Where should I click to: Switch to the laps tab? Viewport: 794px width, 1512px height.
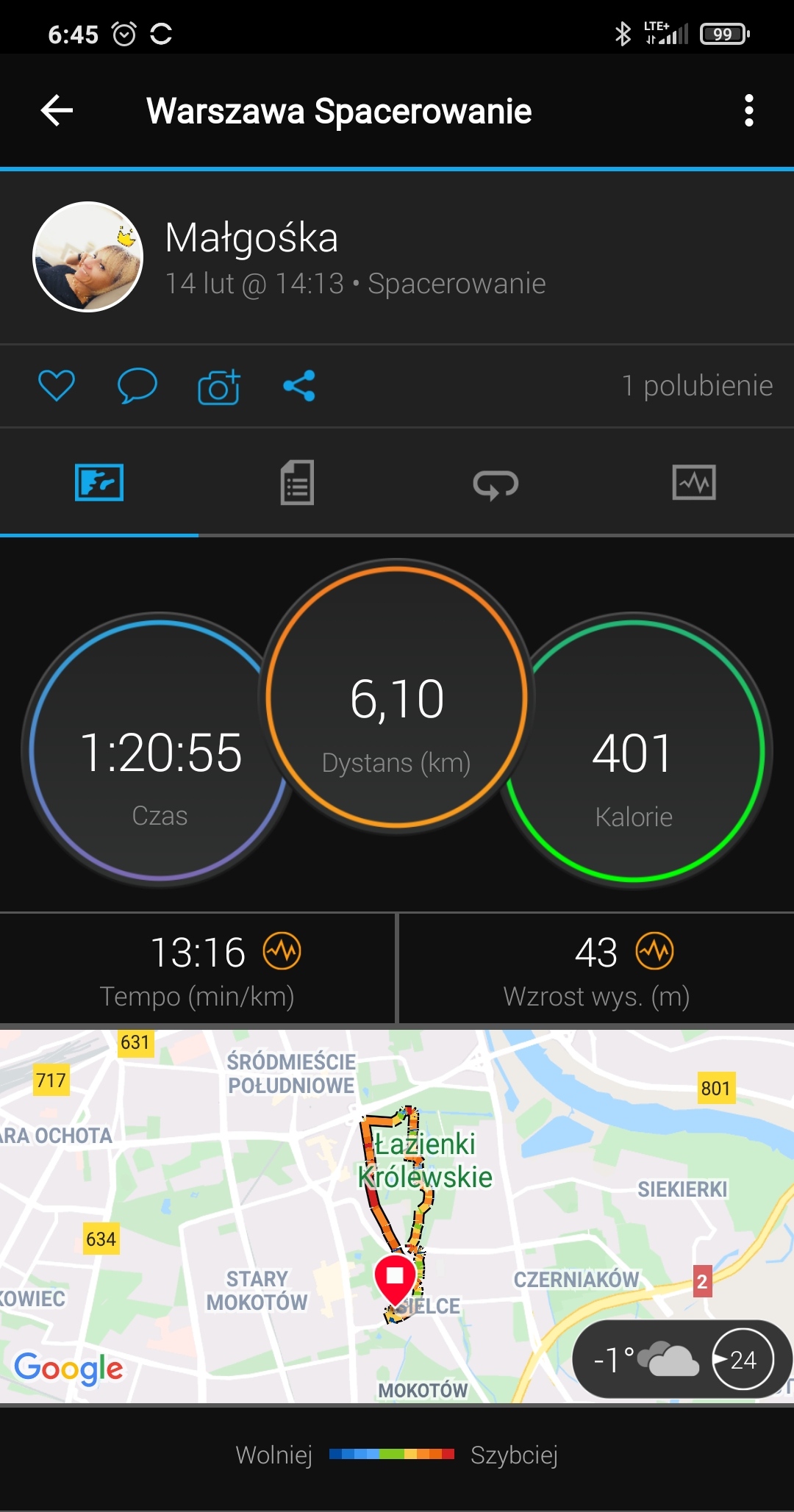[496, 484]
